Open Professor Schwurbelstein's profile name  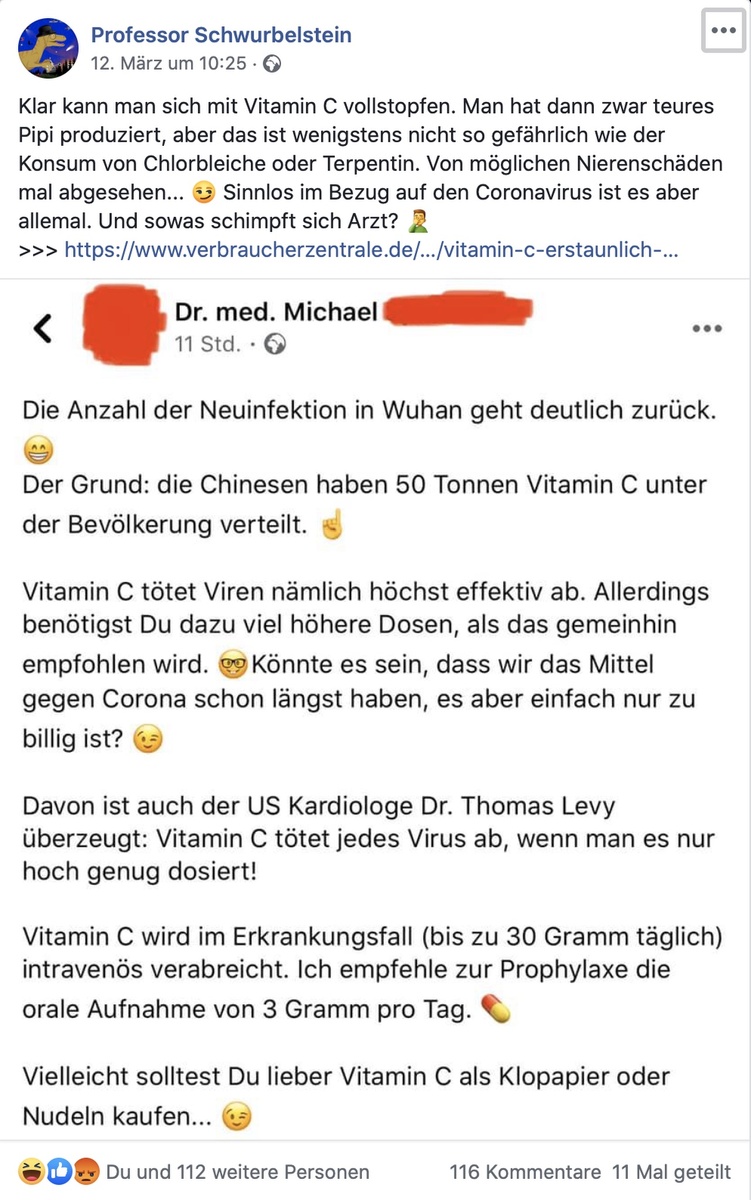pos(221,36)
